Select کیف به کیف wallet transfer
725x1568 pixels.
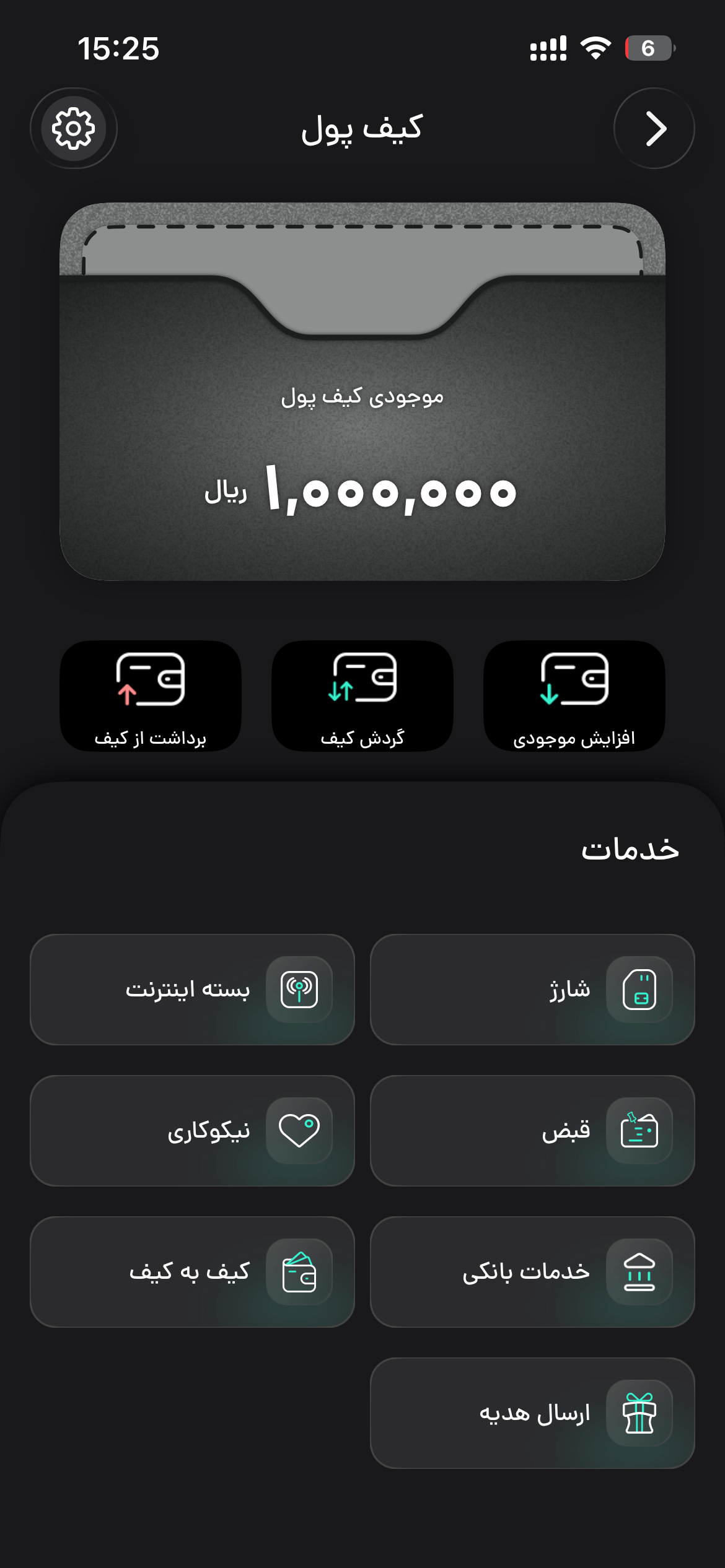point(192,1272)
